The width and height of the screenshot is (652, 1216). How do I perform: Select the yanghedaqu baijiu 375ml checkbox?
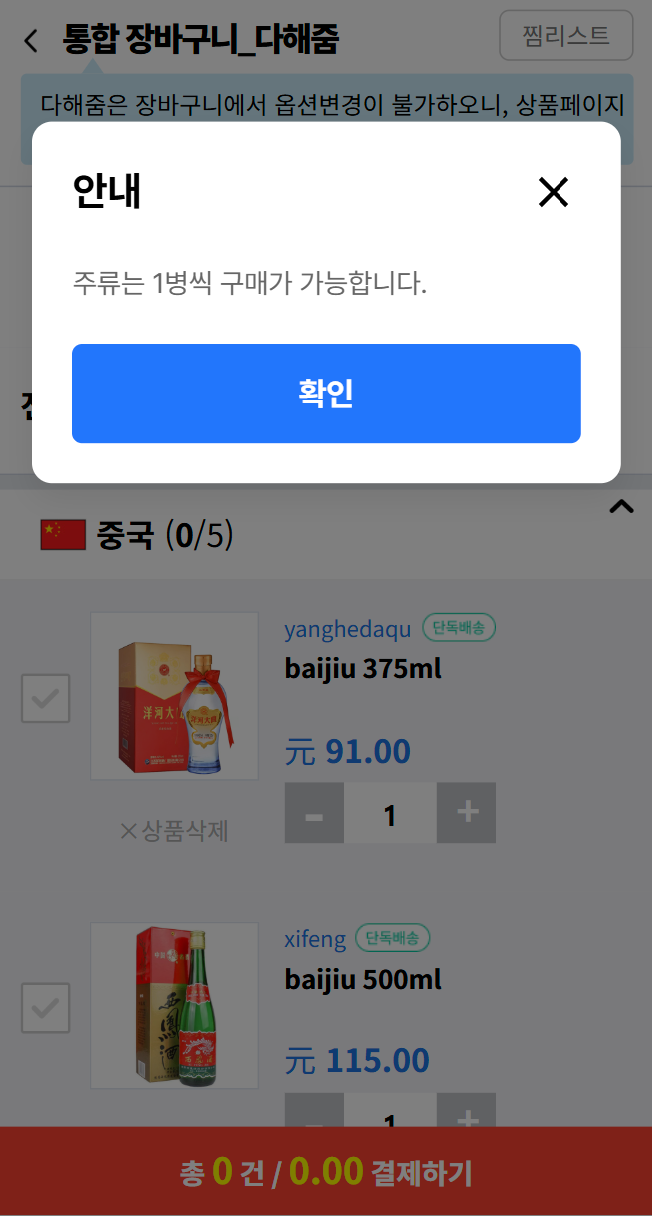click(x=46, y=698)
